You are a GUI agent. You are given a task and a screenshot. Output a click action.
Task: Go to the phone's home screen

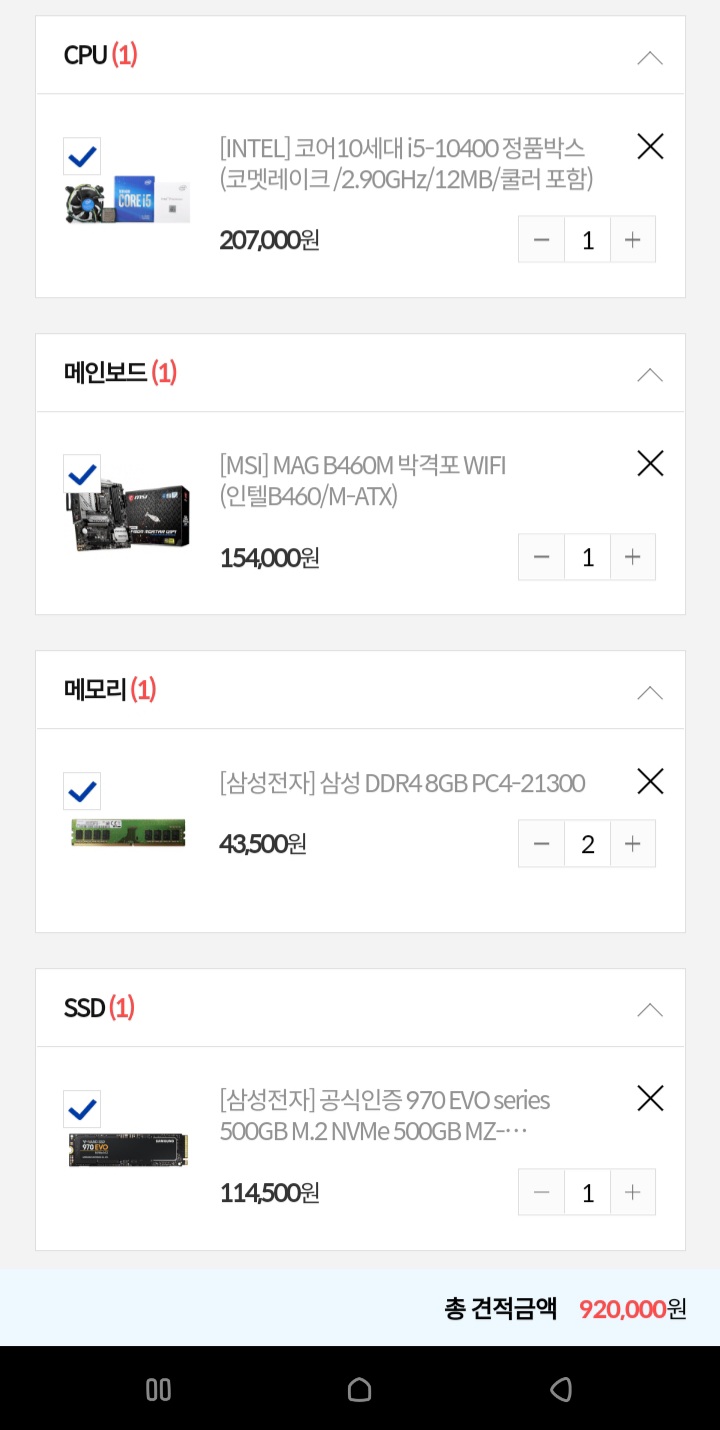tap(359, 1389)
